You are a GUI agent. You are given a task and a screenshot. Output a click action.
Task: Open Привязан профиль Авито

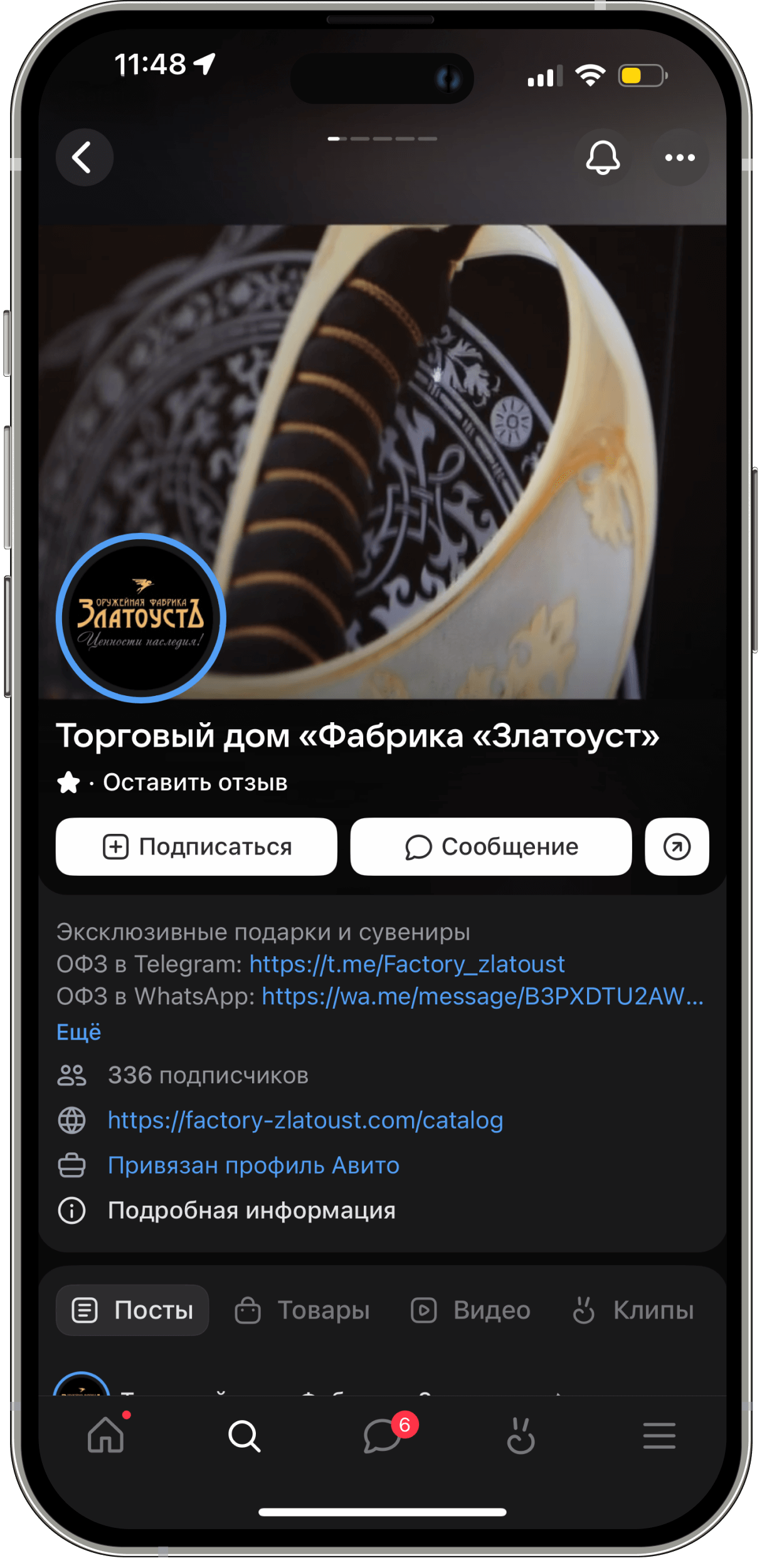click(x=253, y=1165)
